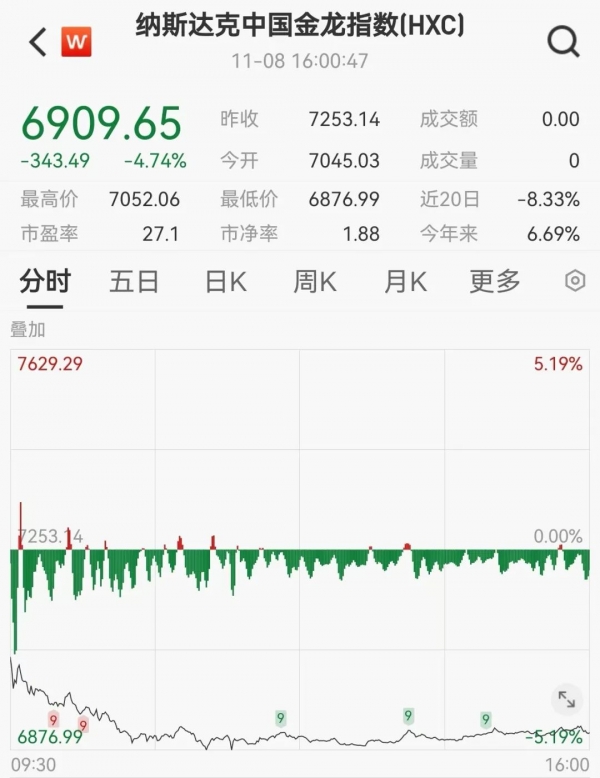Open the 更多 chart options

pos(495,282)
